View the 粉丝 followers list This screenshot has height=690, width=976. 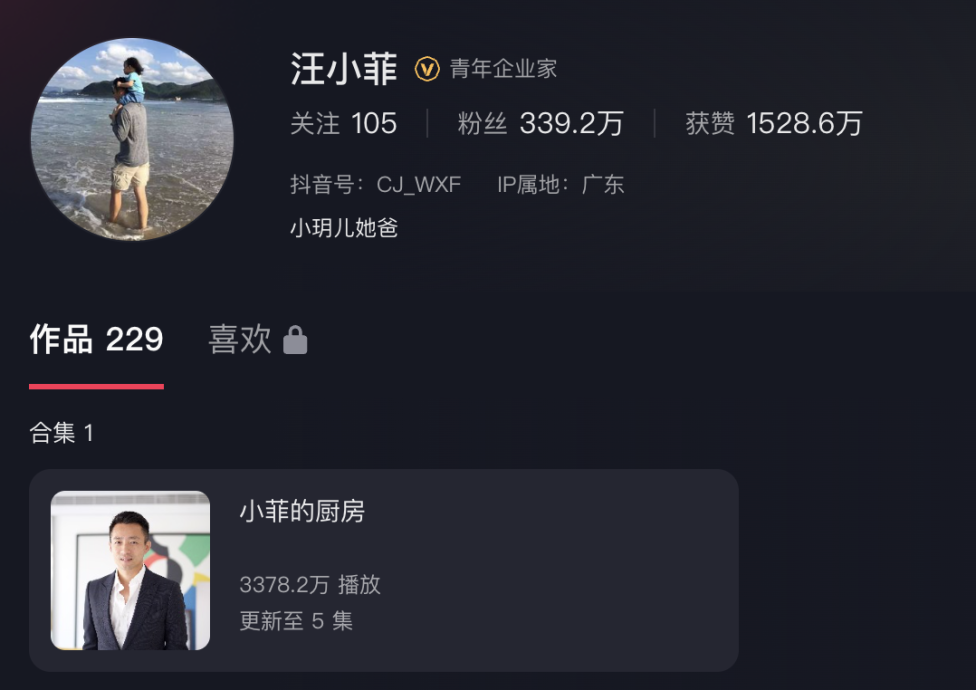[x=540, y=124]
